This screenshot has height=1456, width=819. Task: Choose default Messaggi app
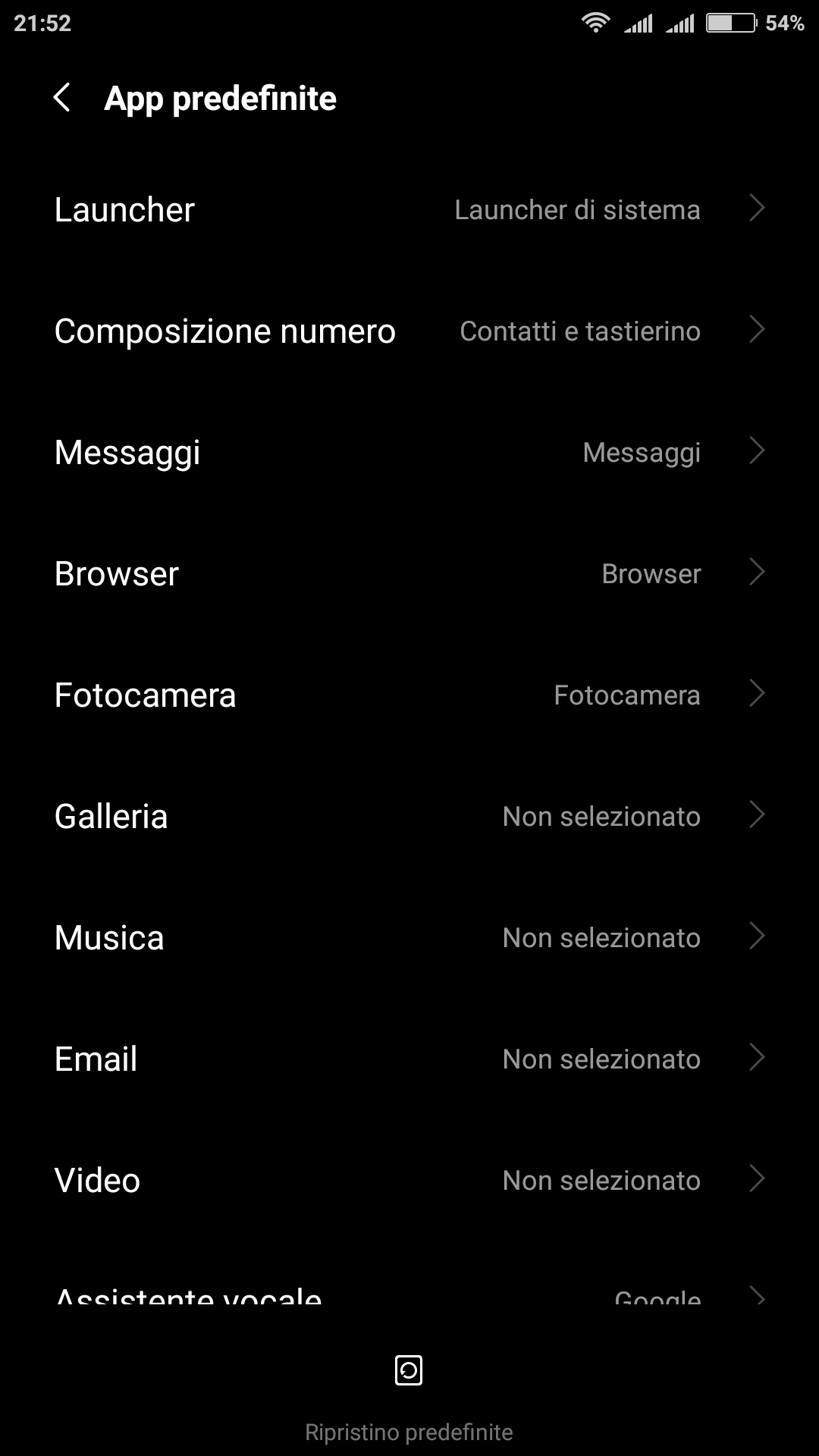click(x=409, y=452)
